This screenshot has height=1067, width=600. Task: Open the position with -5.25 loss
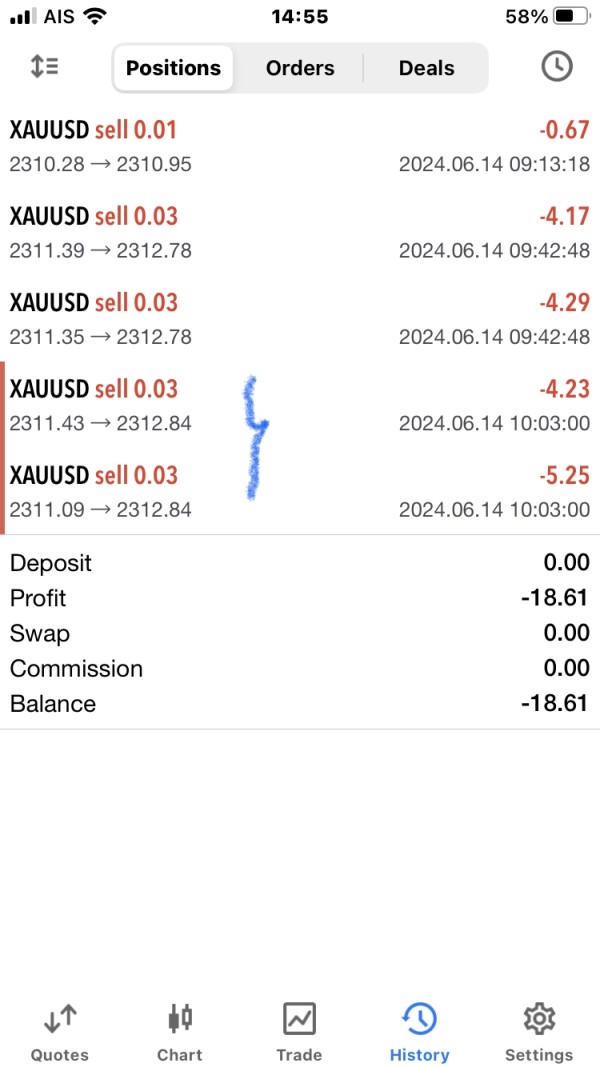point(300,491)
